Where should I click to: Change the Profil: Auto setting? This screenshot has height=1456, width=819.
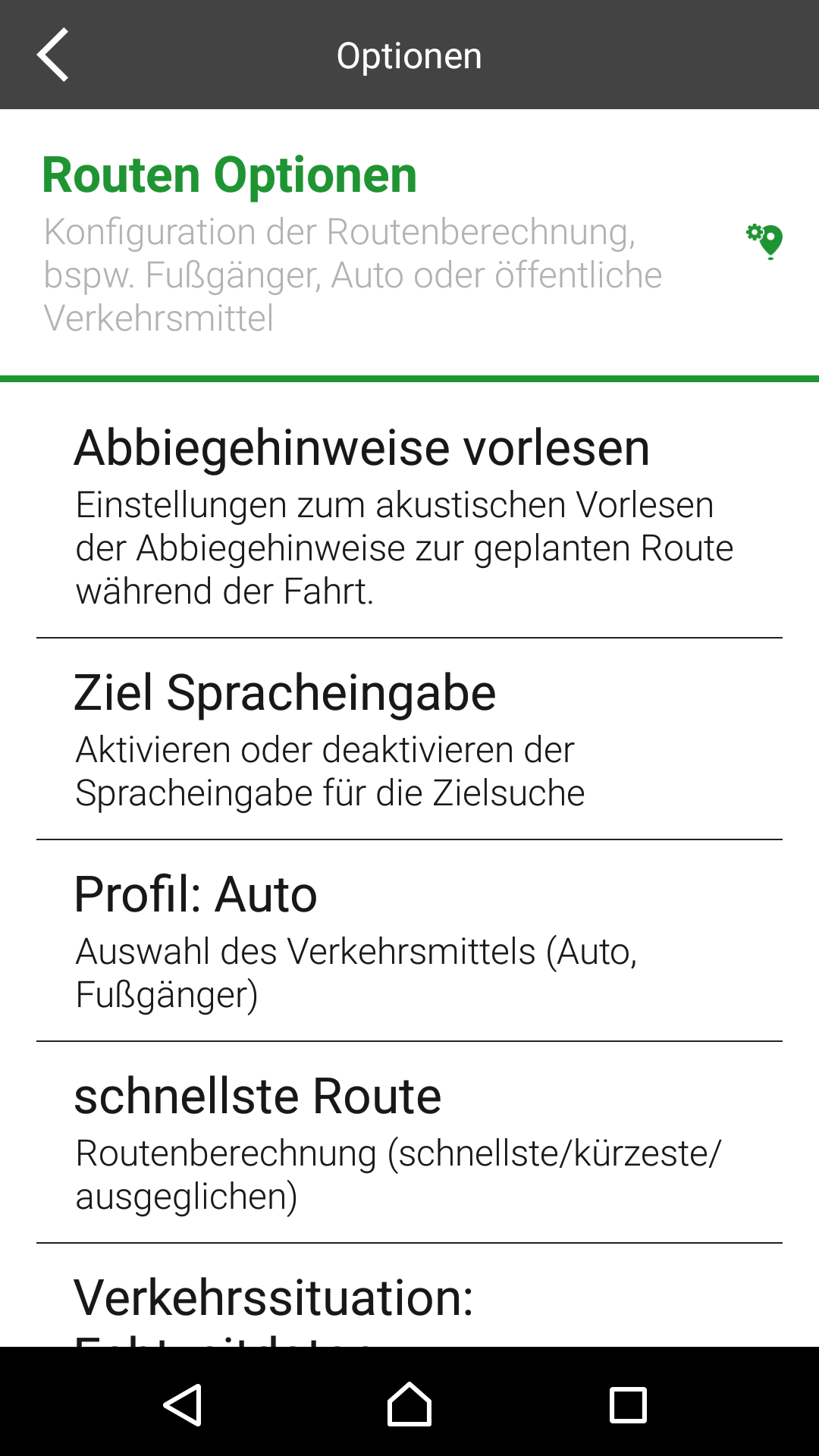point(409,940)
